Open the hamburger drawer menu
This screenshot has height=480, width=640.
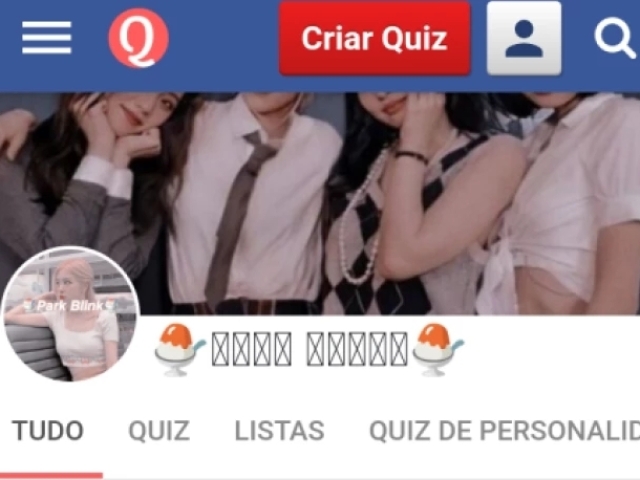pyautogui.click(x=46, y=38)
